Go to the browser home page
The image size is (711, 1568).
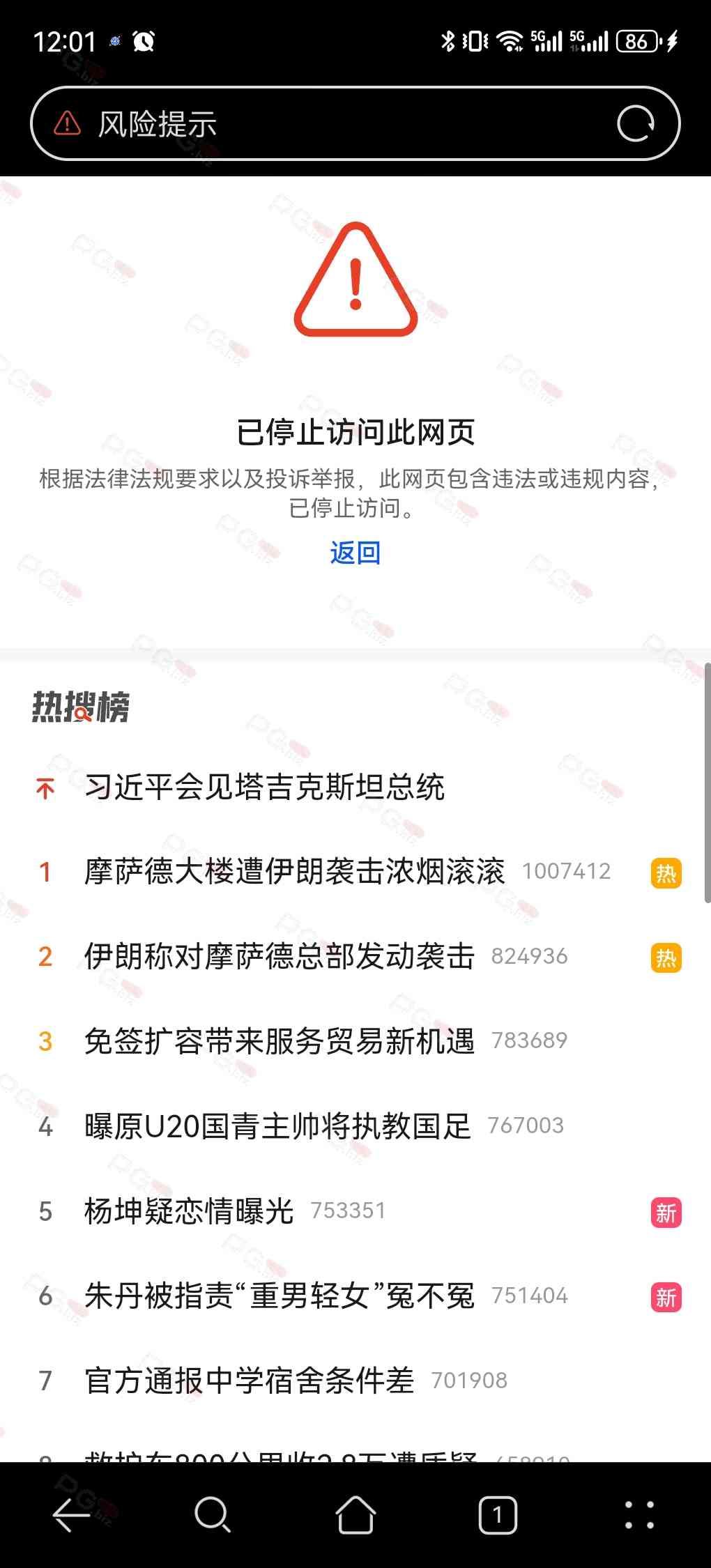[355, 1515]
